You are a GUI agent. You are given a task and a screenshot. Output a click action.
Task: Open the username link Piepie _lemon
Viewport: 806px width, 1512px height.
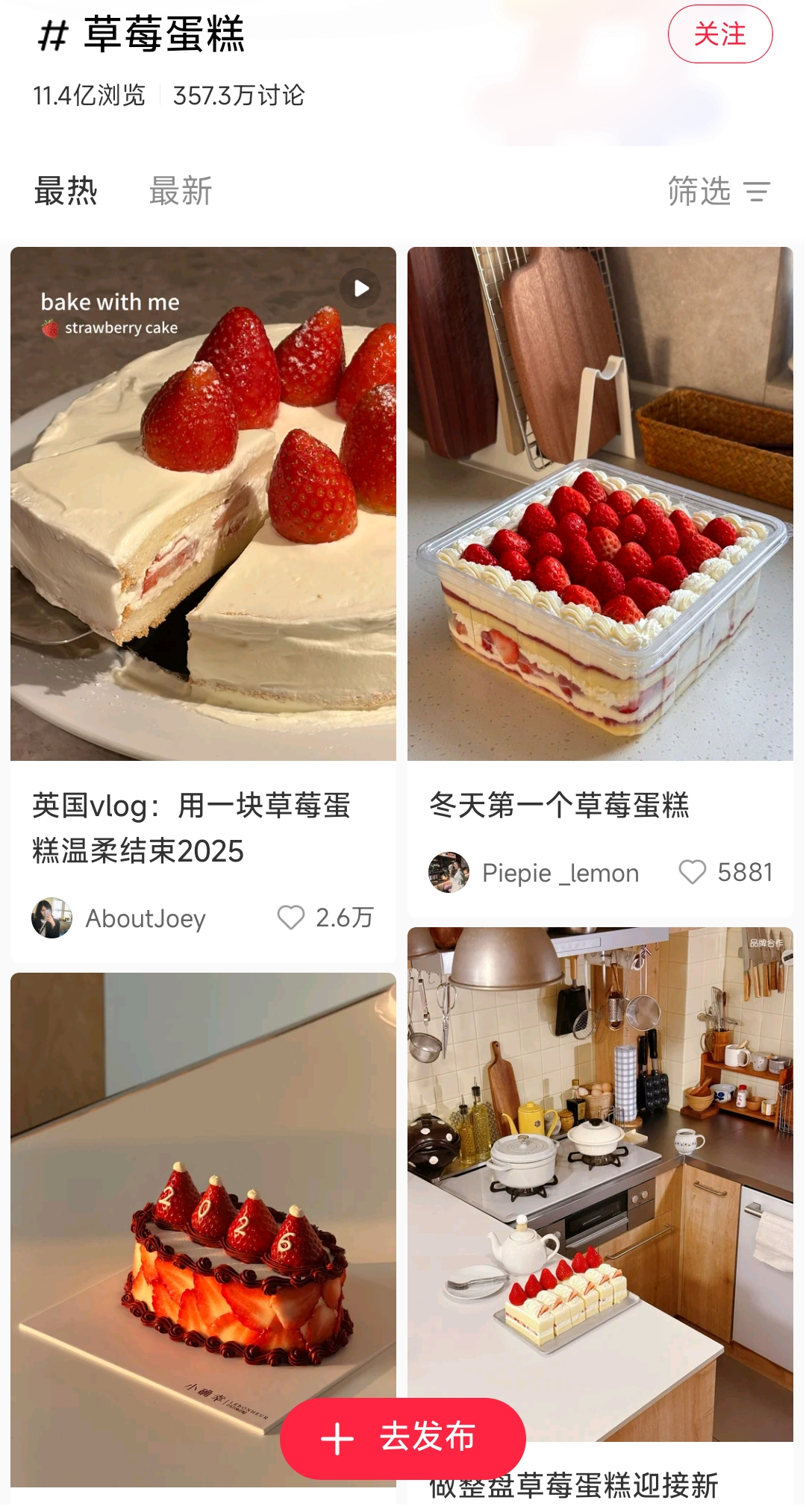[x=561, y=873]
